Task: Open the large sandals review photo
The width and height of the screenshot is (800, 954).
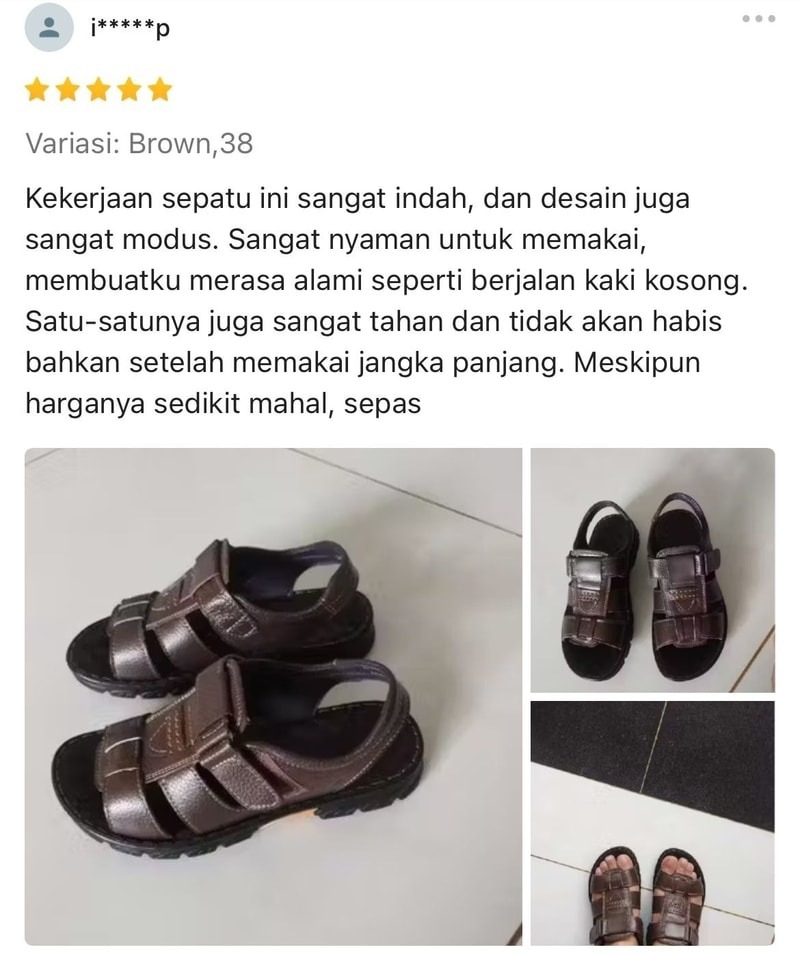Action: (273, 695)
